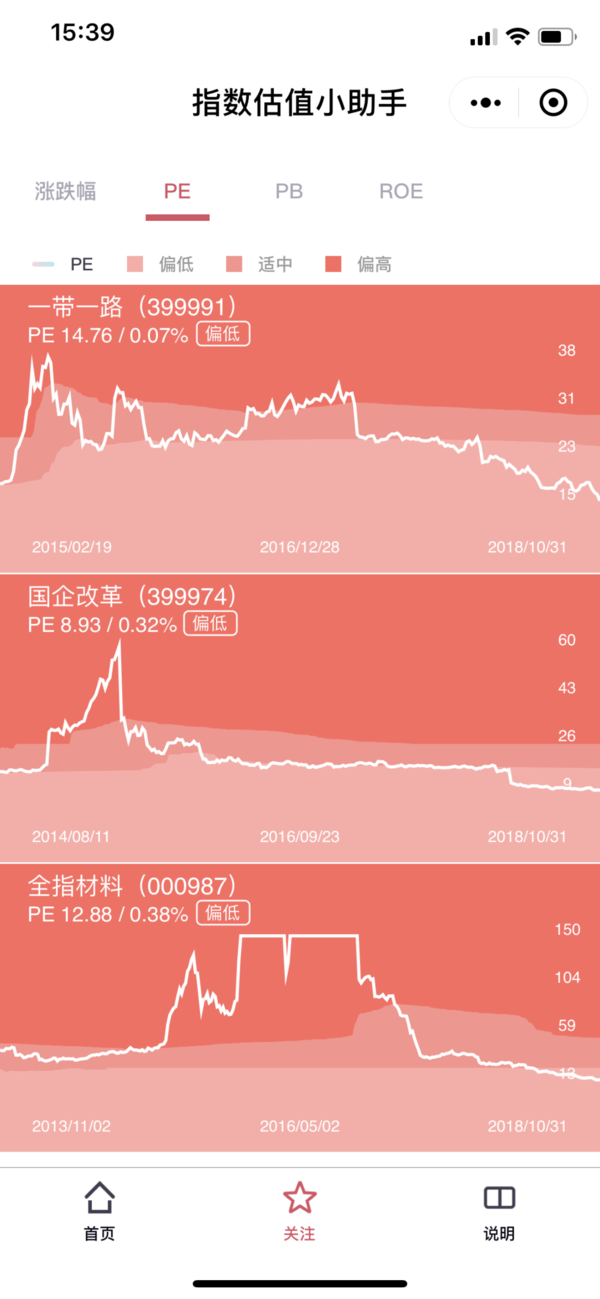This screenshot has width=600, height=1299.
Task: Select the 关注 favorites tab
Action: (299, 1212)
